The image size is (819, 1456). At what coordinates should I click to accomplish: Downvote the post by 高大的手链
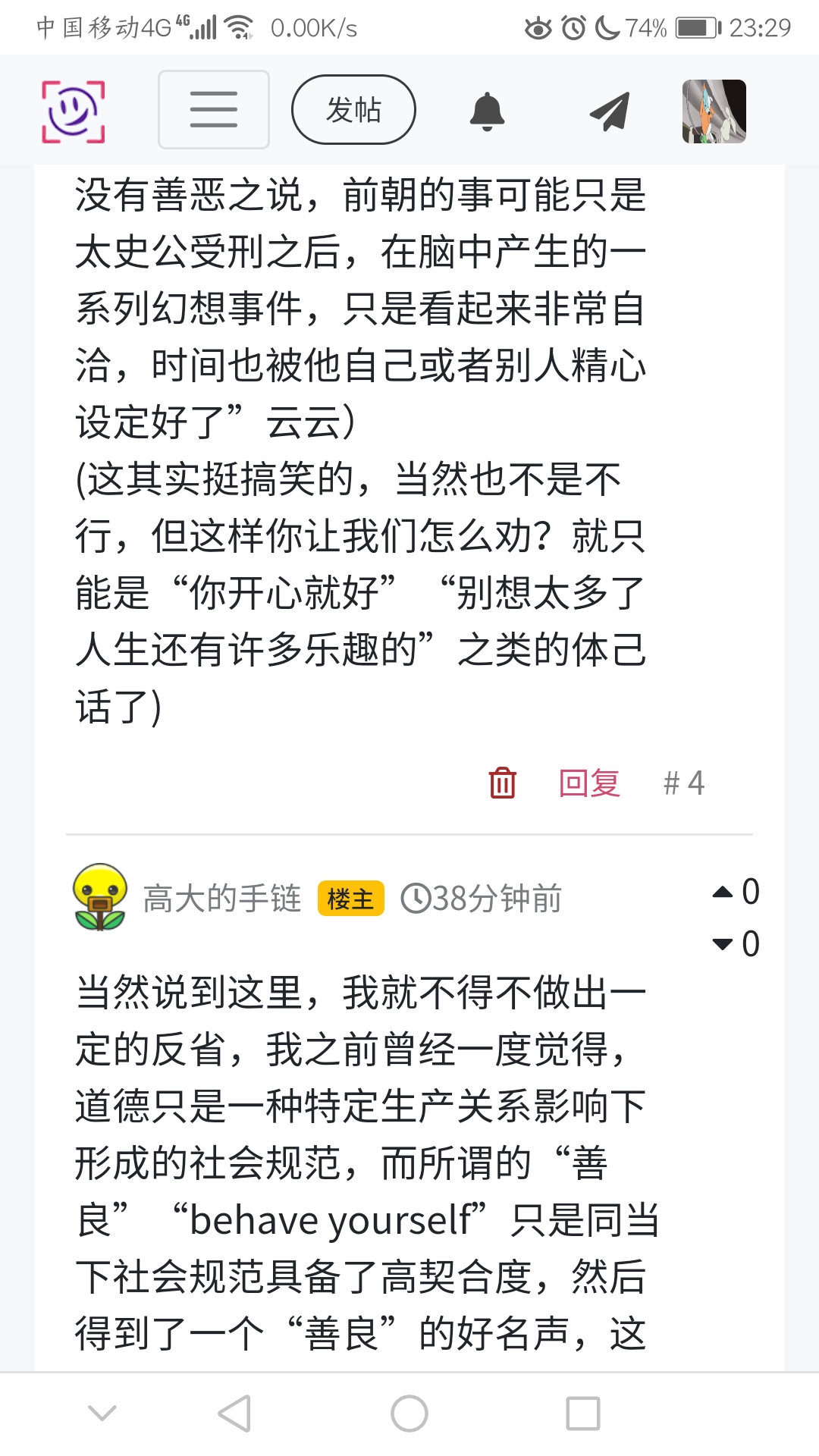pyautogui.click(x=723, y=944)
